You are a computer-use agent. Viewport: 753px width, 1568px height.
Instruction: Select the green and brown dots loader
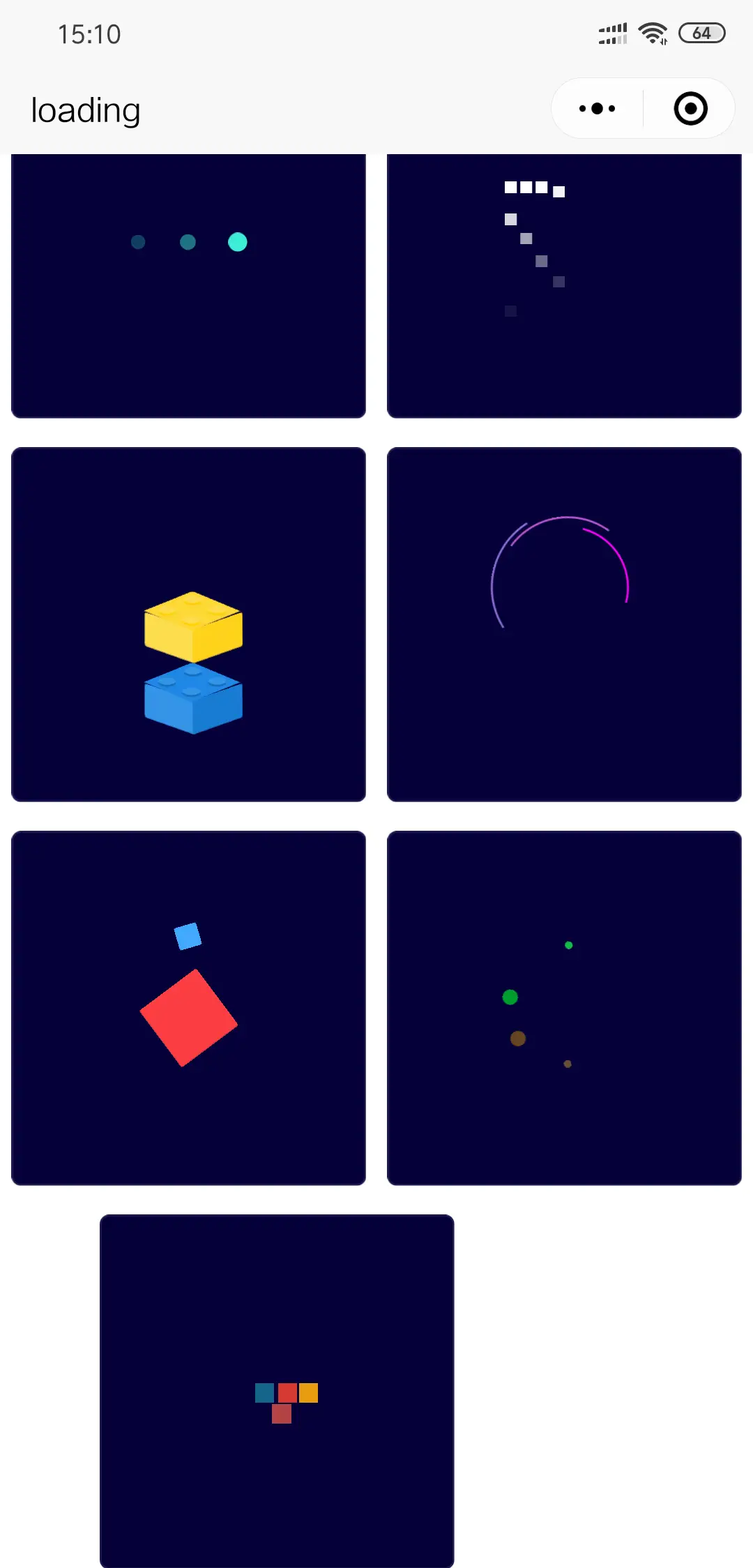563,1007
